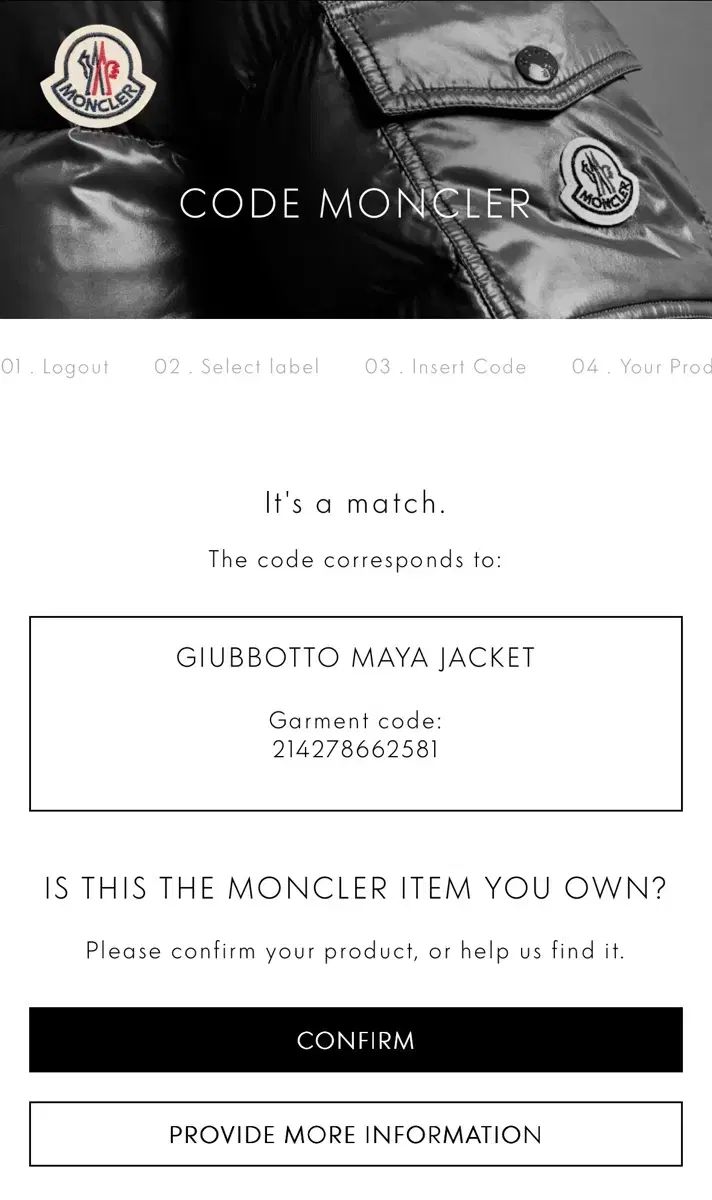Go to the 02 Select label step
The width and height of the screenshot is (712, 1200).
click(x=237, y=367)
